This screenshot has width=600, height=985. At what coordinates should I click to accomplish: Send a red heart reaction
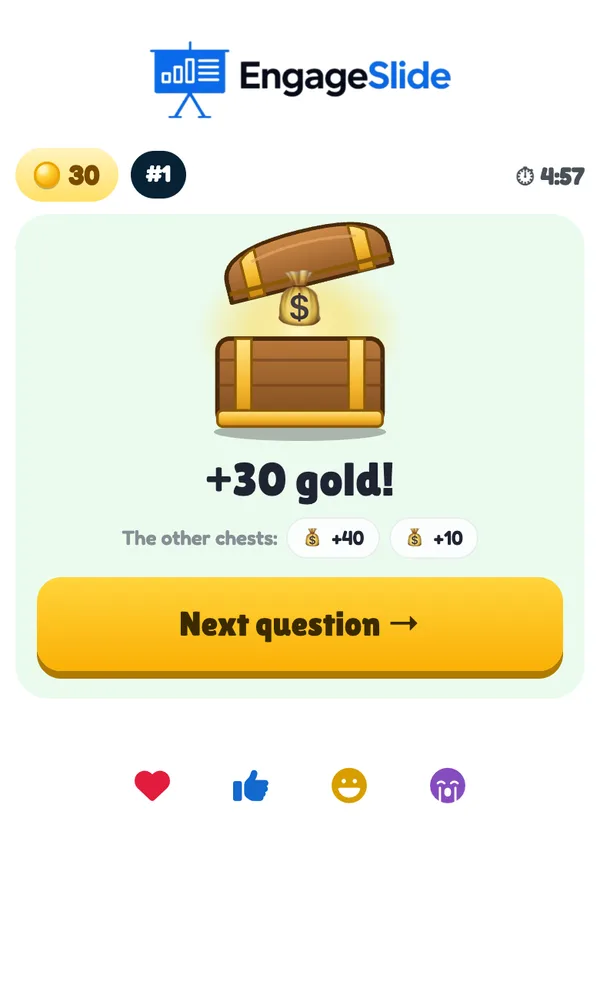152,785
